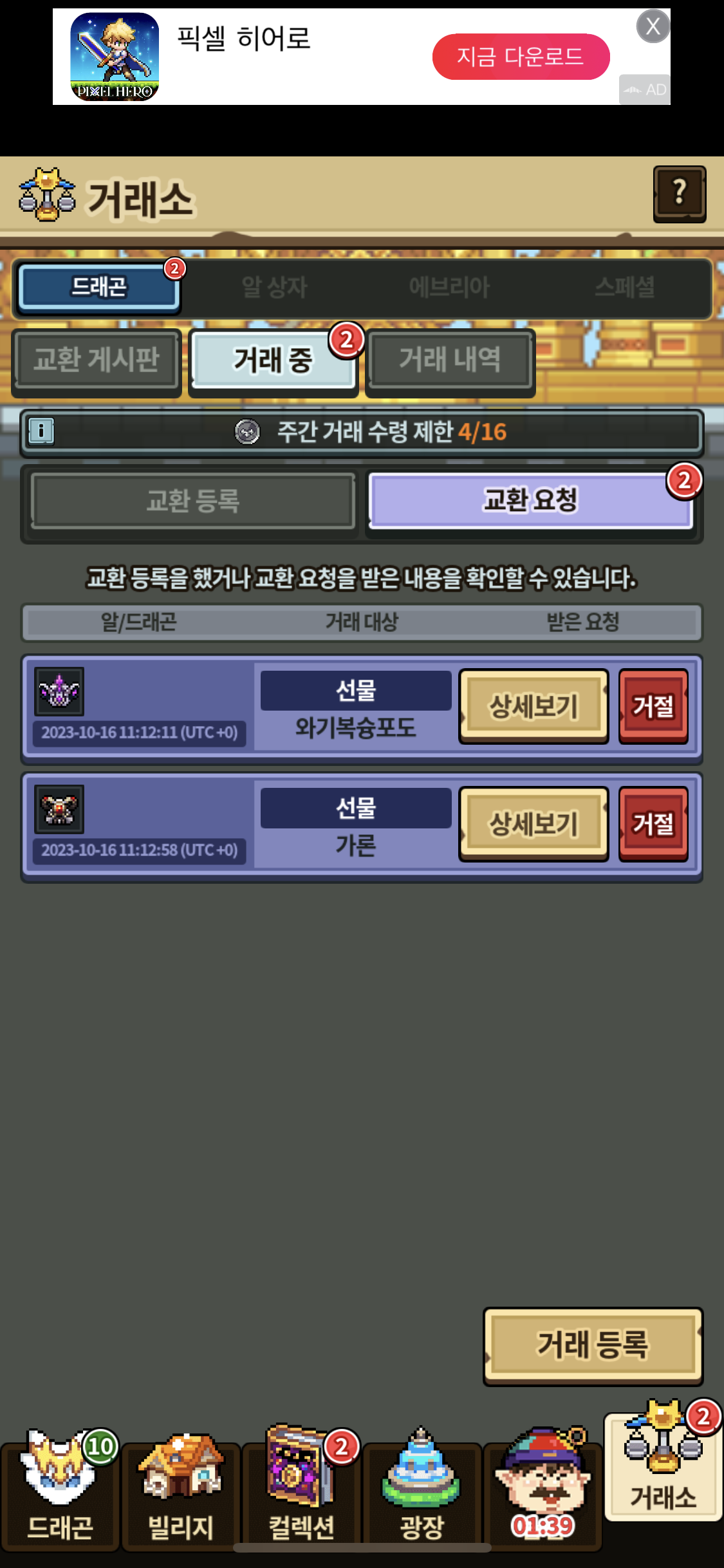
Task: Select the 교환 요청 section
Action: click(530, 501)
